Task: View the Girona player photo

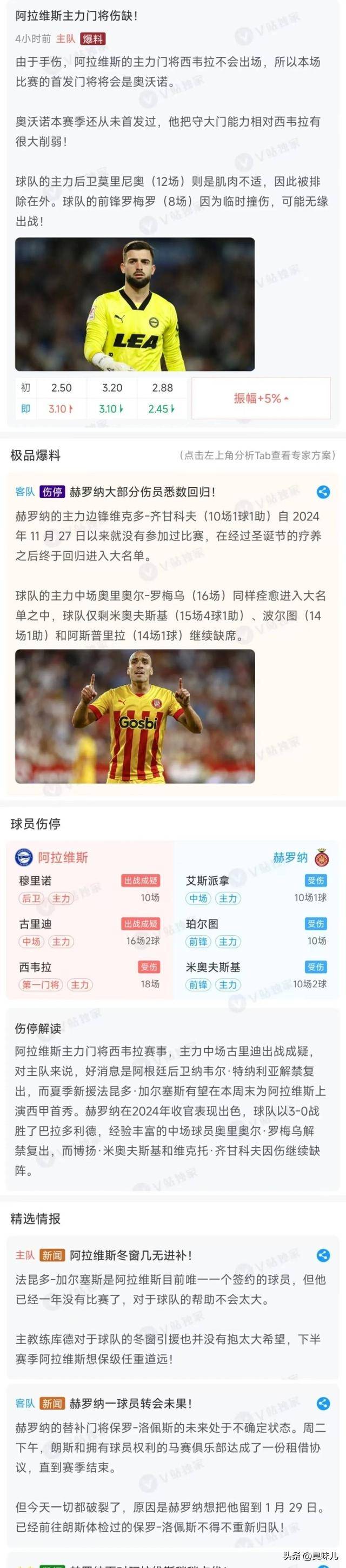Action: click(x=135, y=716)
